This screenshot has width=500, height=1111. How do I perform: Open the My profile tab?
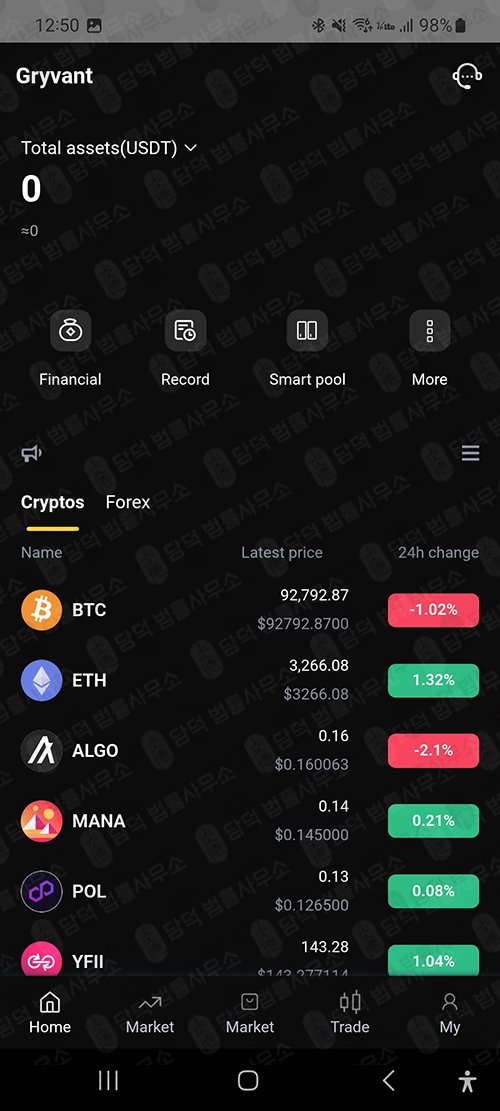[x=450, y=1013]
